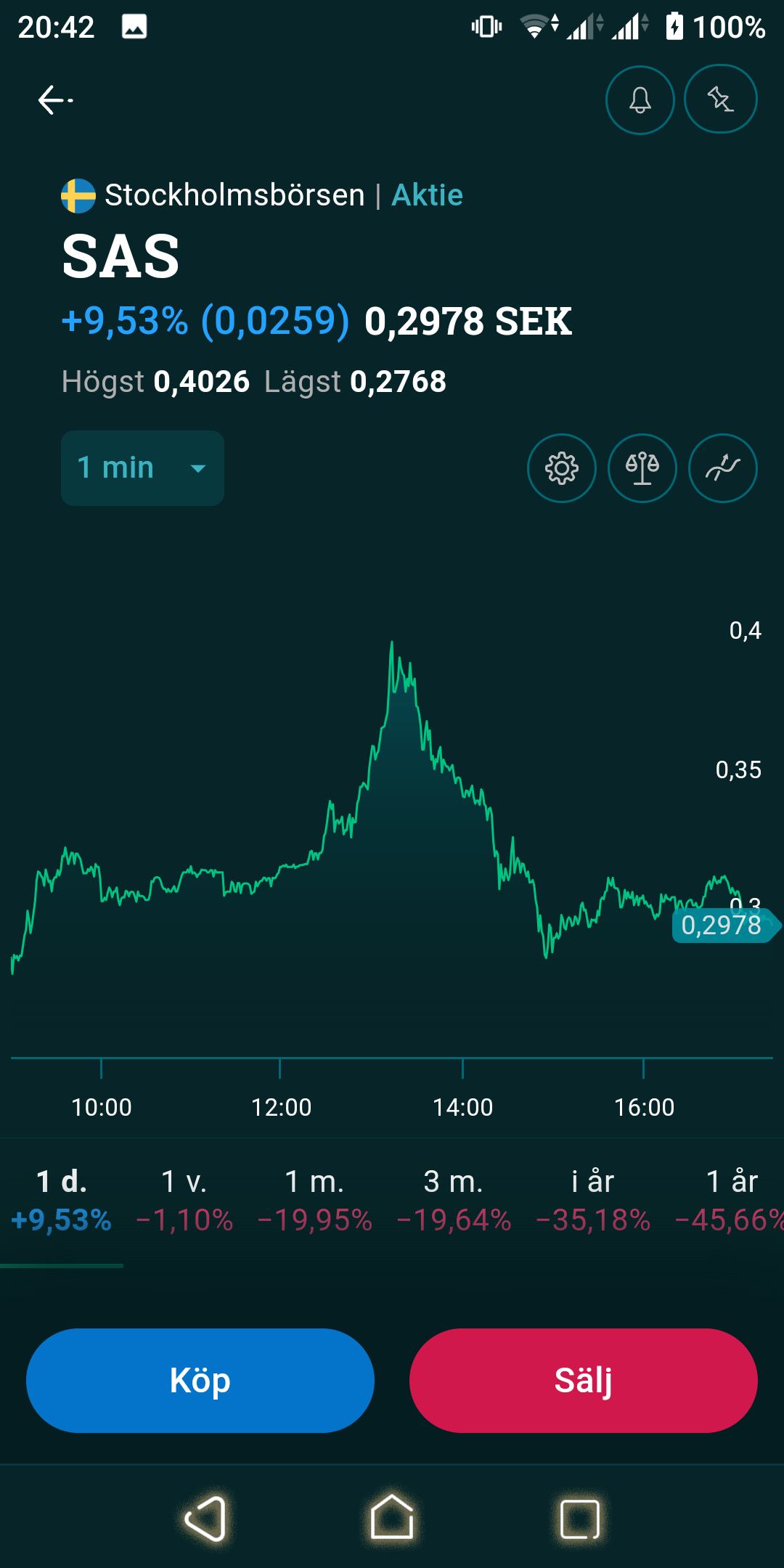Tap the blue Köp button
Viewport: 784px width, 1568px height.
point(200,1381)
